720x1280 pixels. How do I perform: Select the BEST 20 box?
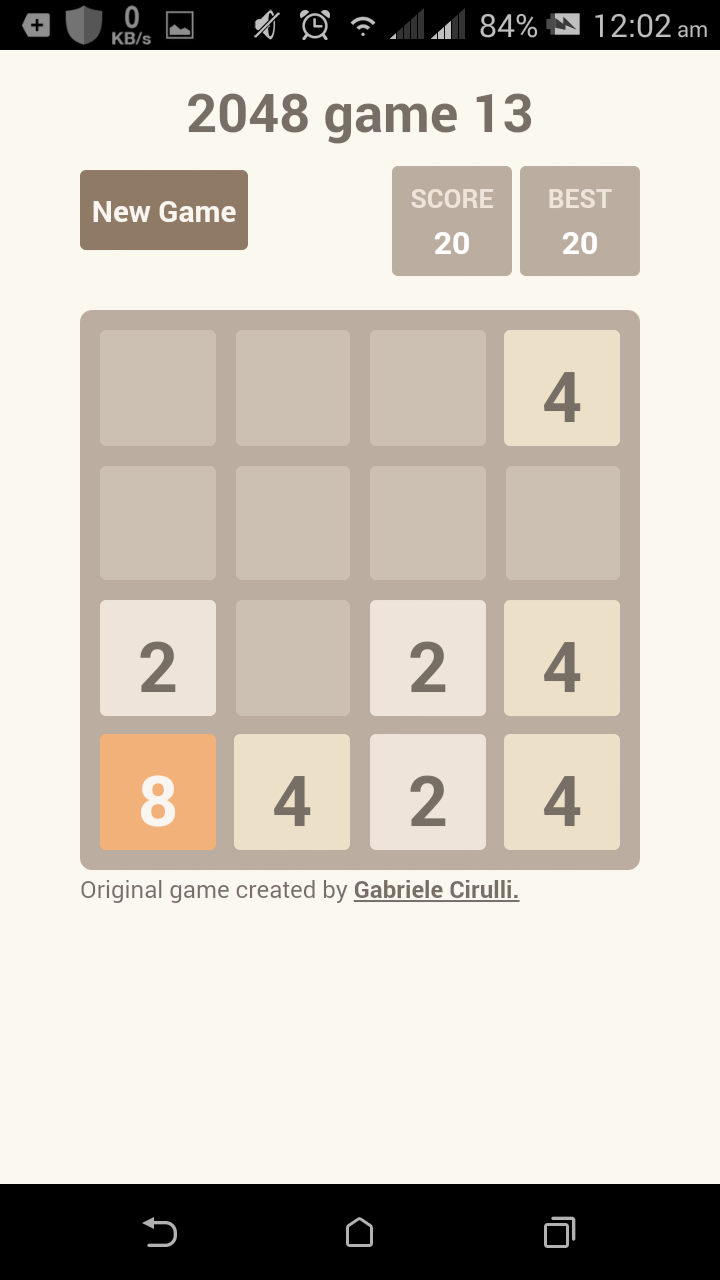(x=580, y=220)
